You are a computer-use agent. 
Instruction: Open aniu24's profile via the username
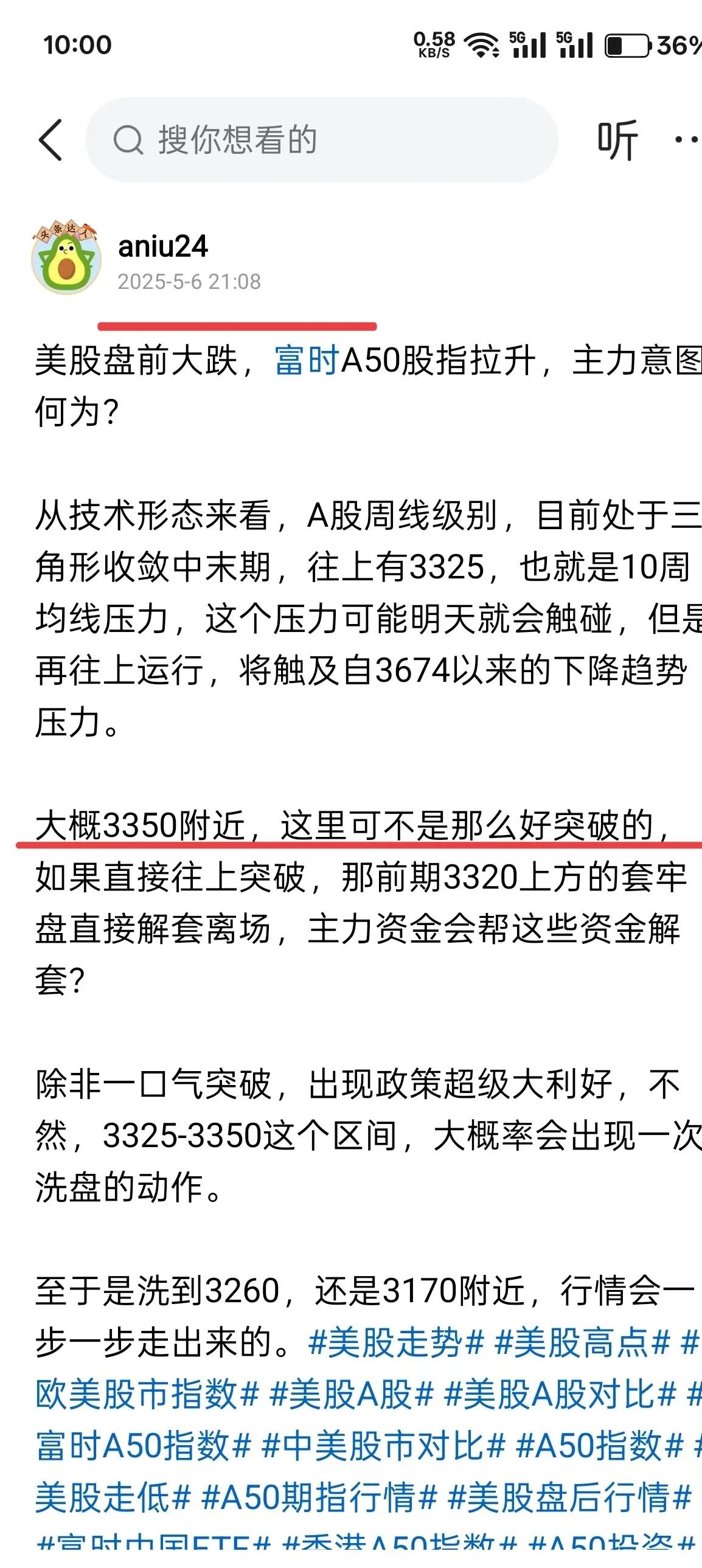pos(161,246)
